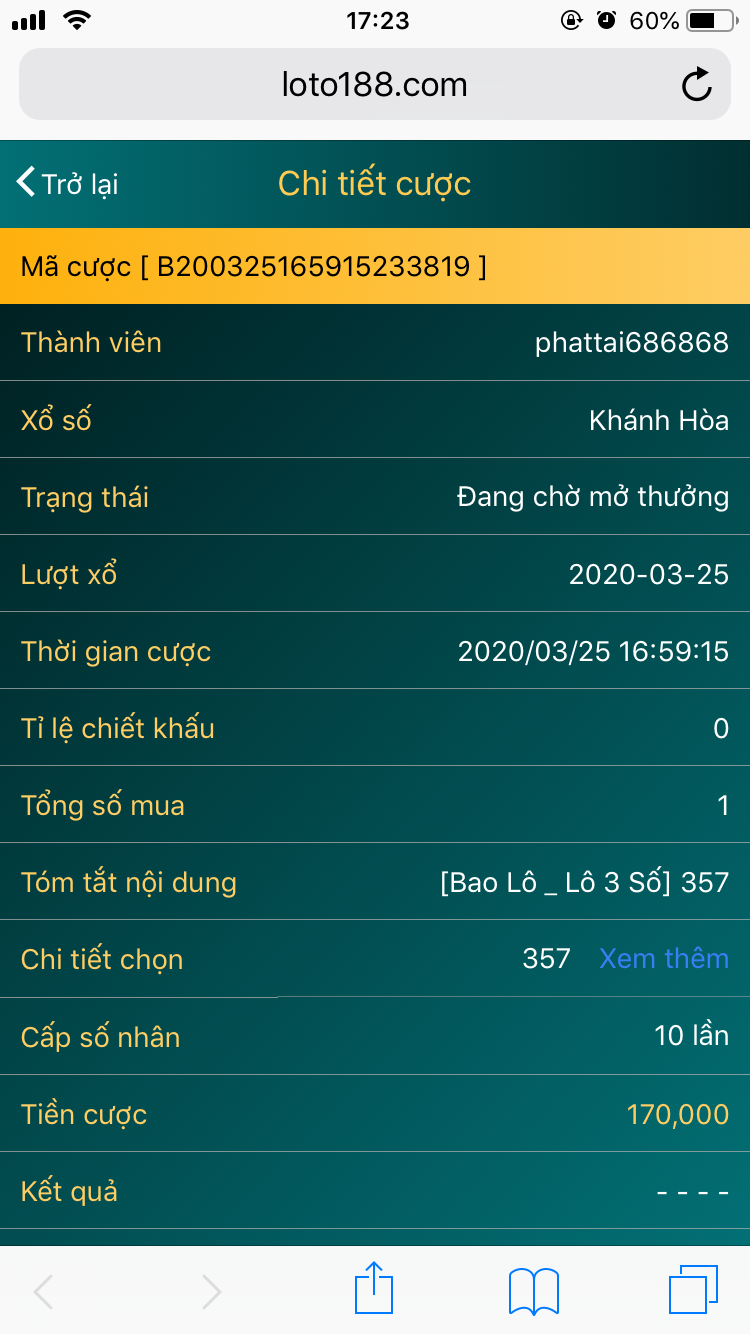
Task: Open Xem thêm link next to 357
Action: click(664, 958)
